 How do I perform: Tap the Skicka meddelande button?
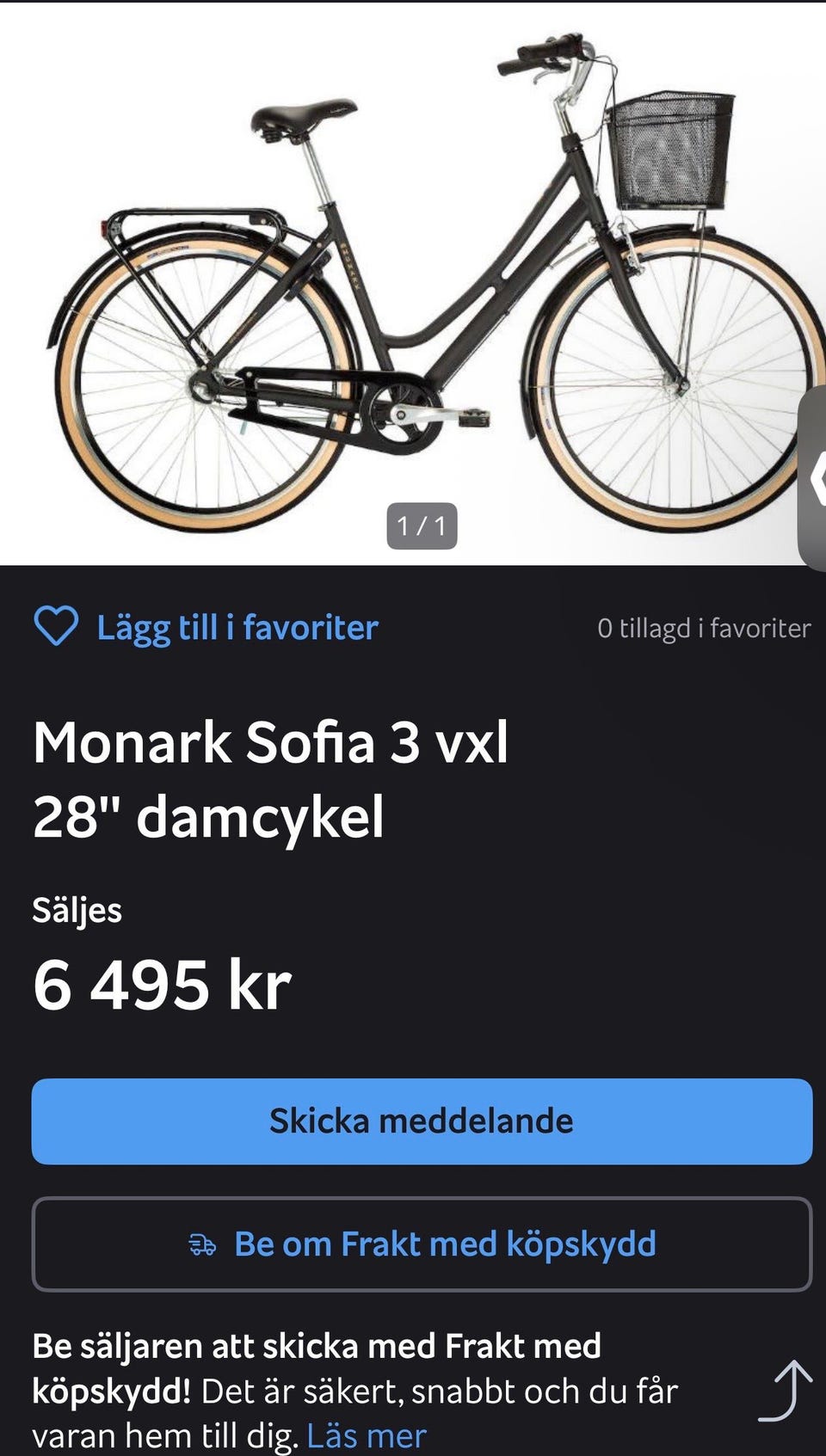coord(422,1121)
